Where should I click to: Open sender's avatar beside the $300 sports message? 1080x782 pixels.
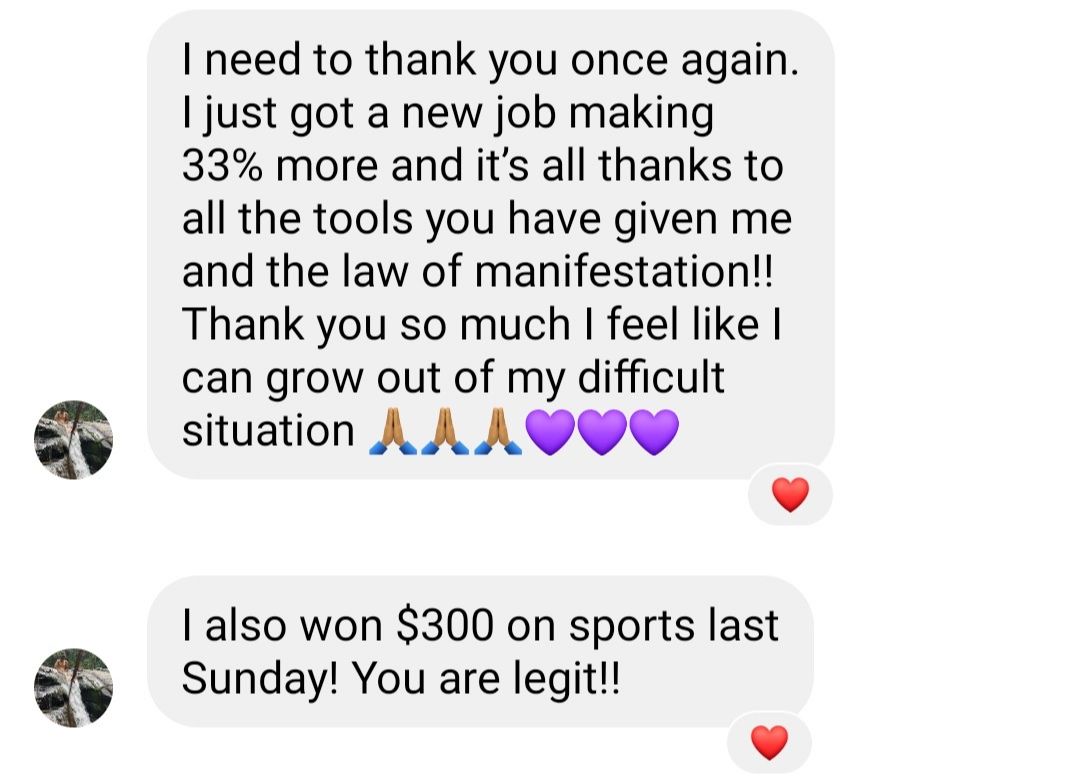pos(73,687)
